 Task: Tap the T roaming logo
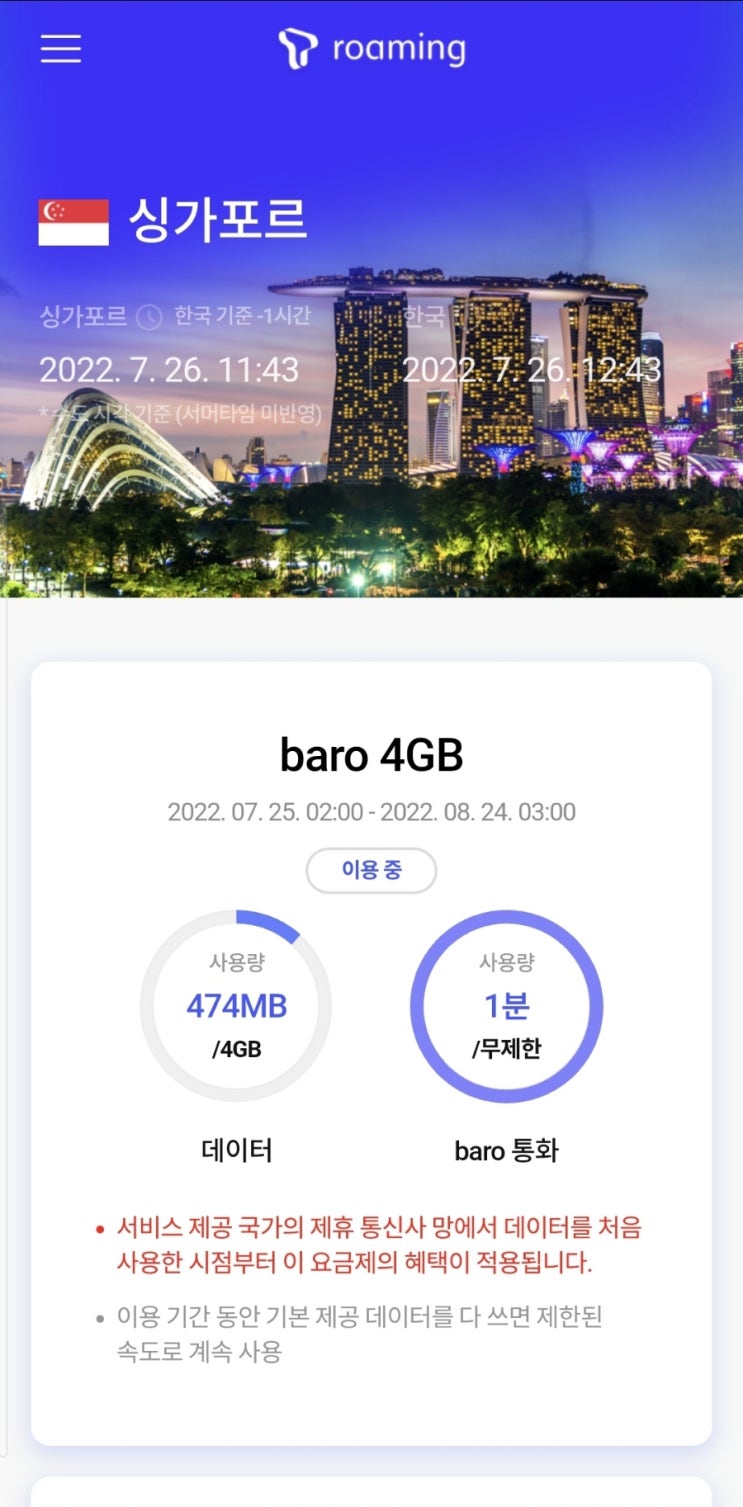[370, 47]
